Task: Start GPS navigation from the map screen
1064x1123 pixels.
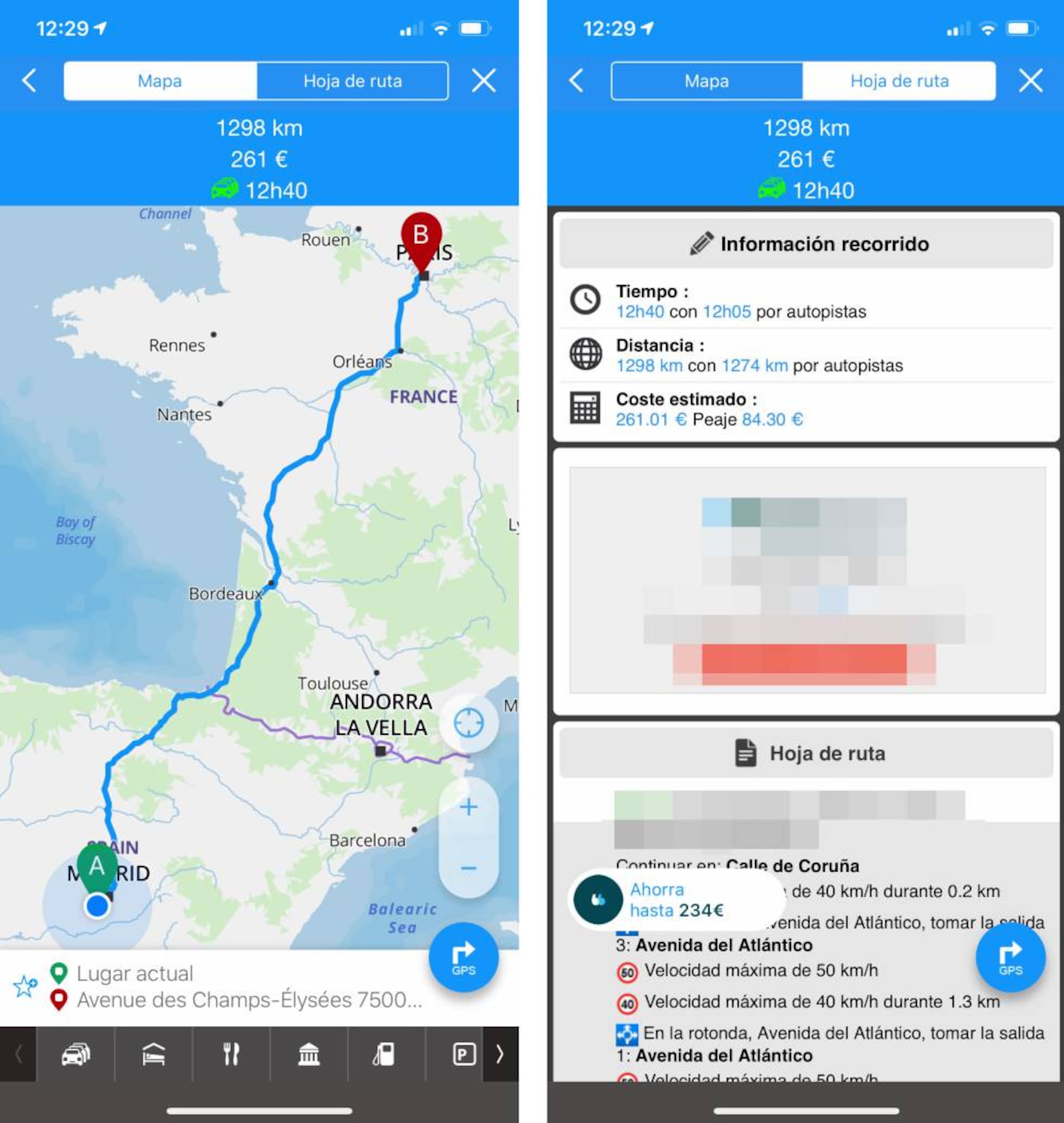Action: point(464,957)
